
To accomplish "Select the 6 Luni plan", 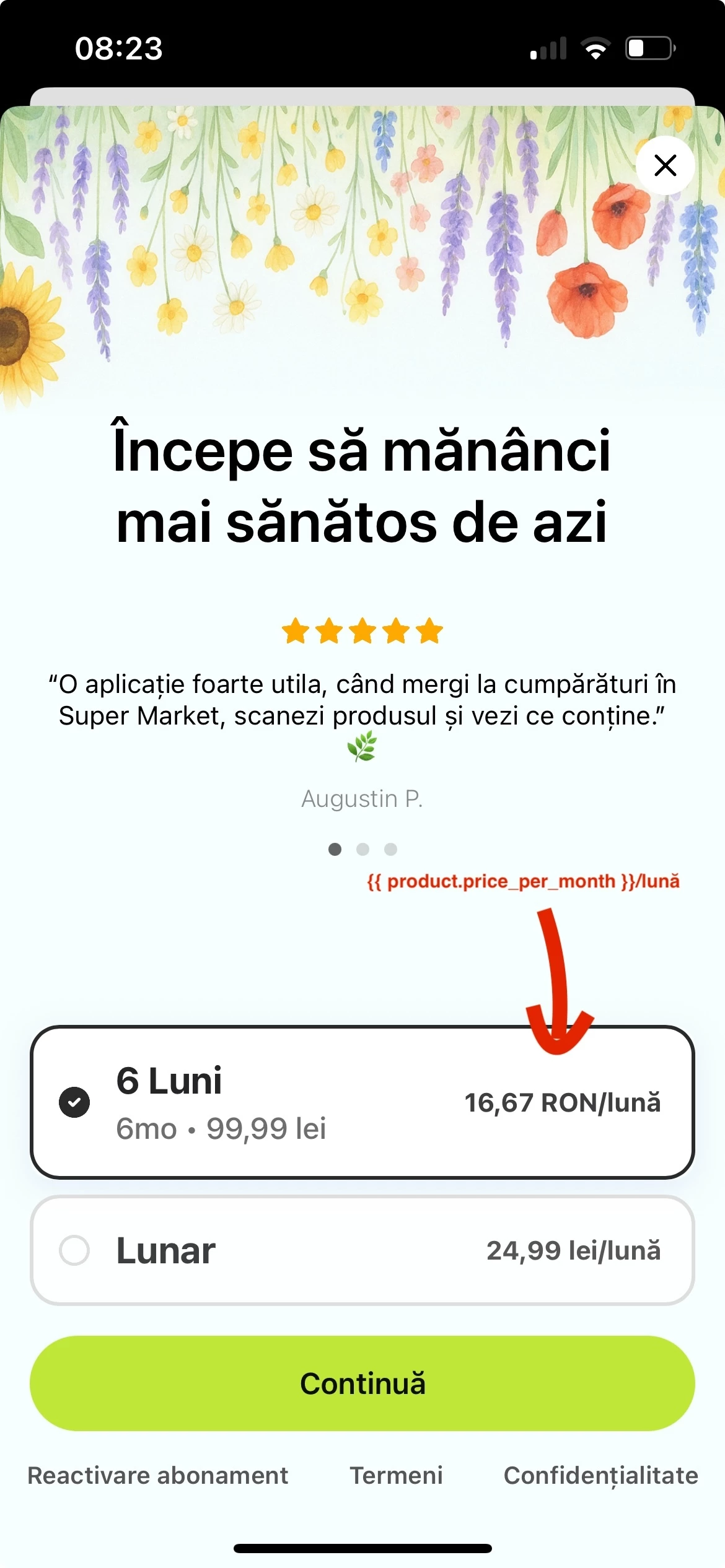I will (x=362, y=1102).
